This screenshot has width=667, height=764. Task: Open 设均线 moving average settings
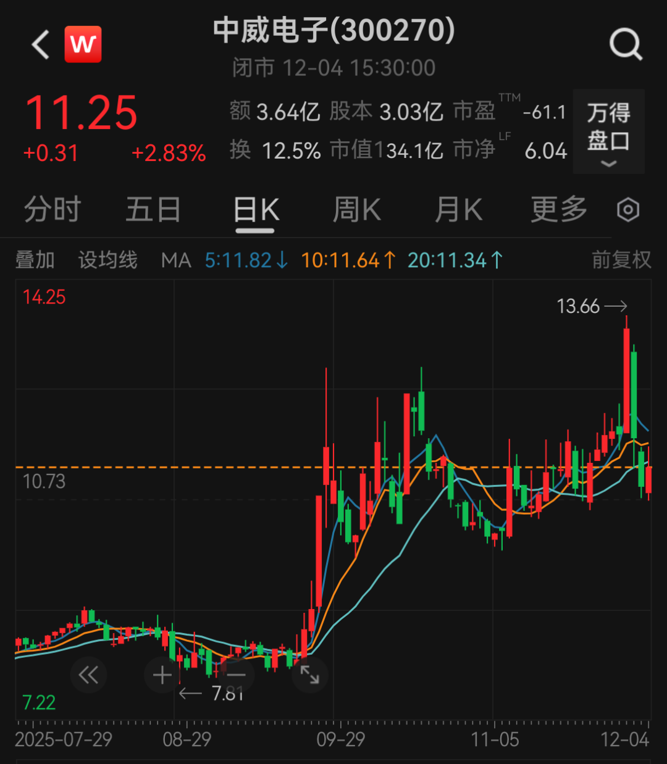pyautogui.click(x=108, y=260)
